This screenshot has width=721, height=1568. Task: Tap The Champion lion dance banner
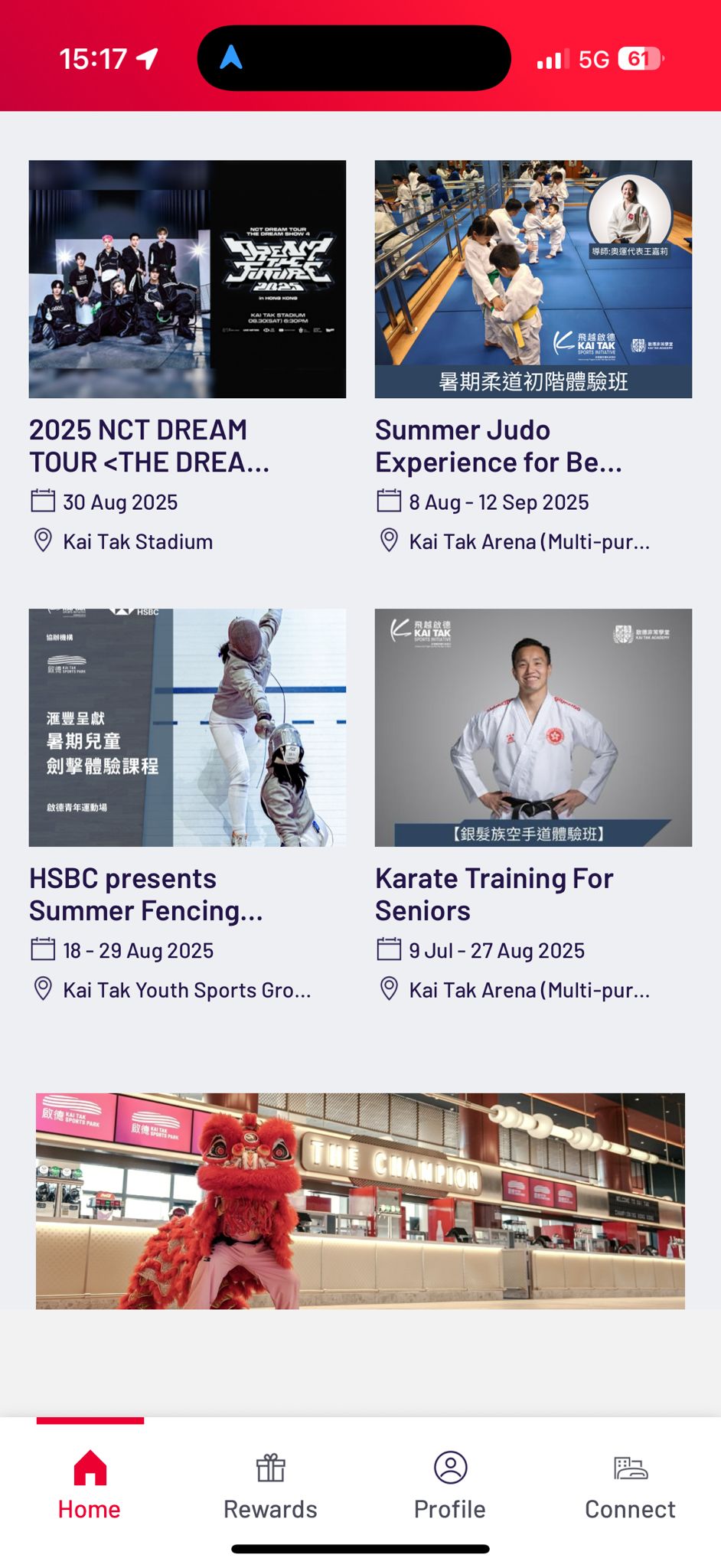click(x=360, y=1200)
